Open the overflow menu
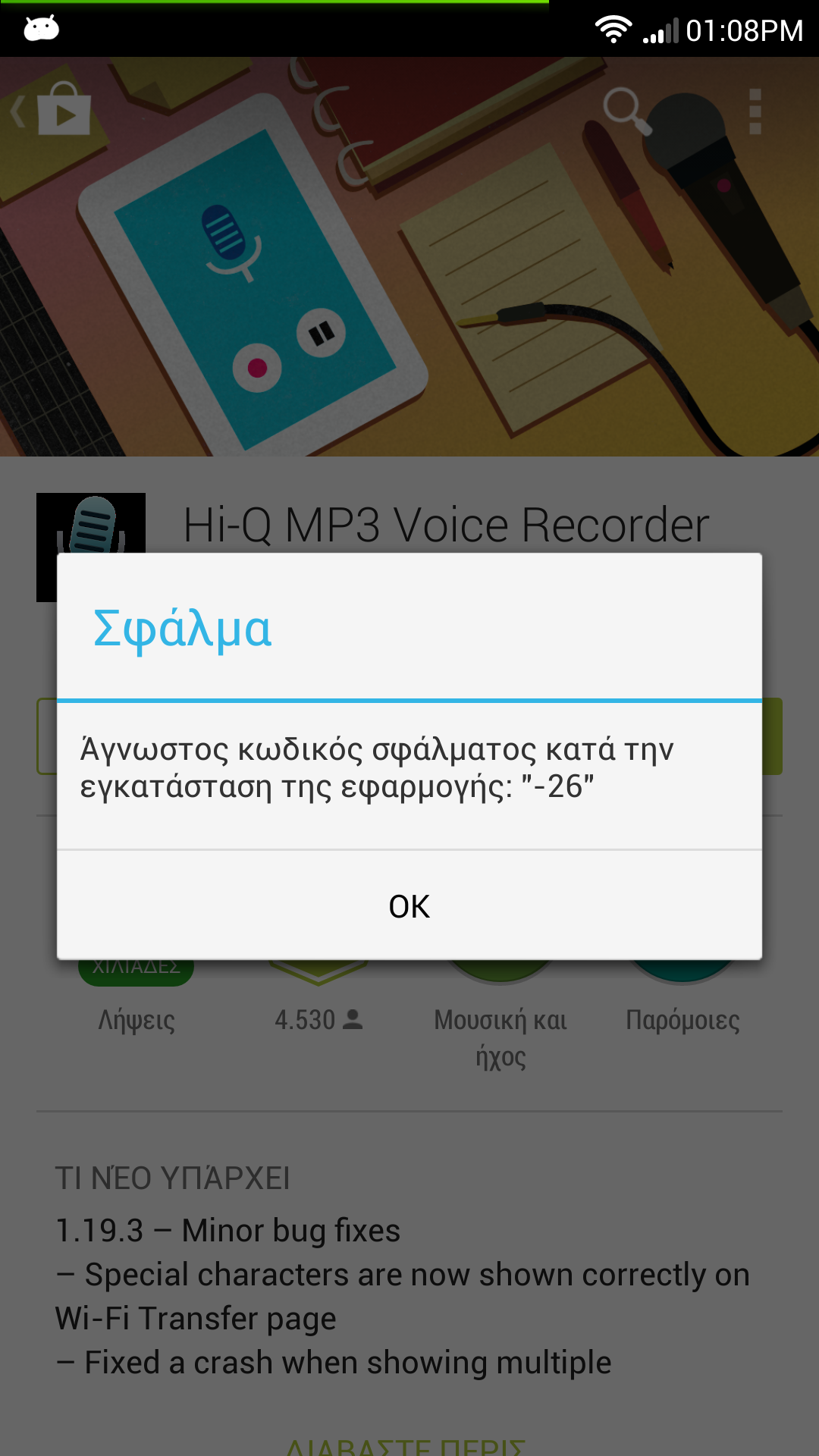 click(x=755, y=111)
